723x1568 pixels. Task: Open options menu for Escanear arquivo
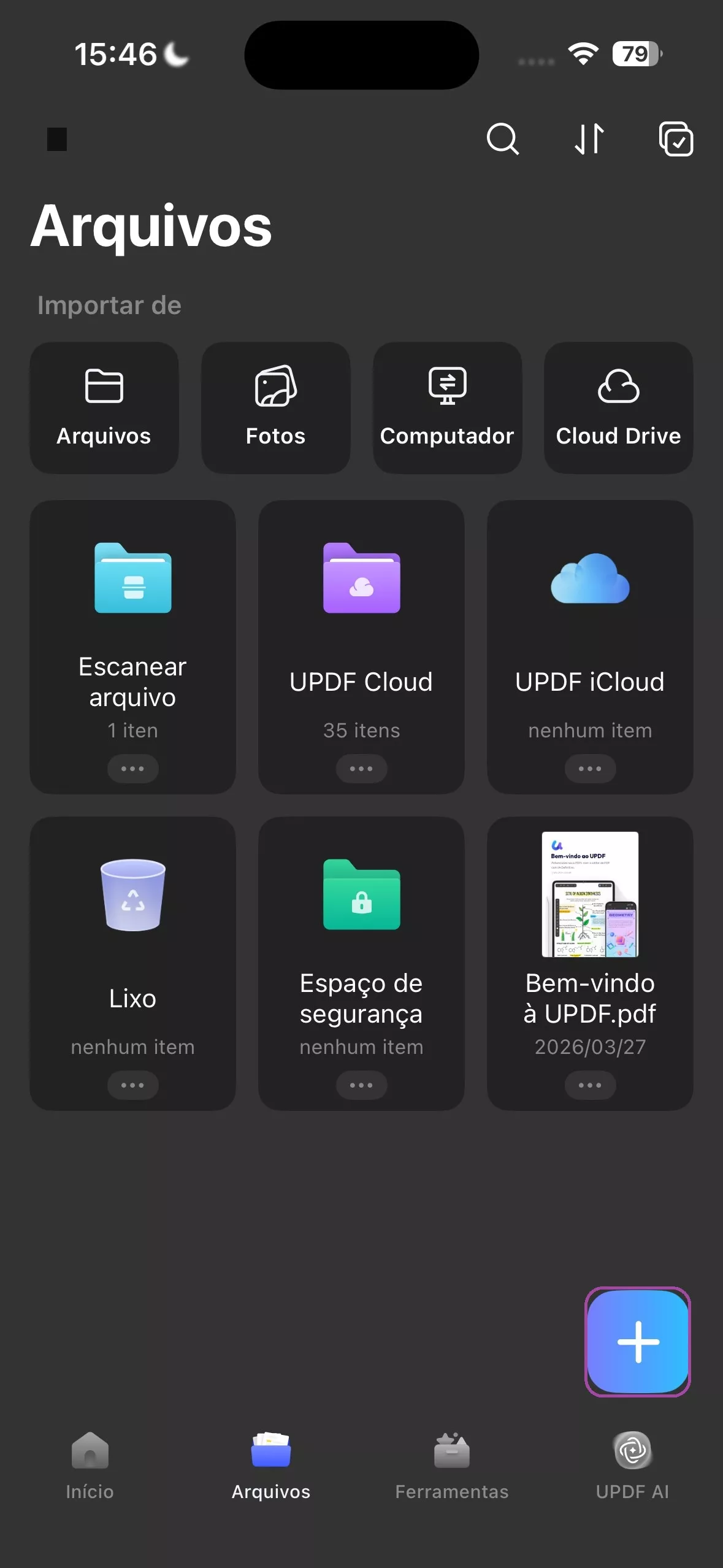tap(132, 768)
